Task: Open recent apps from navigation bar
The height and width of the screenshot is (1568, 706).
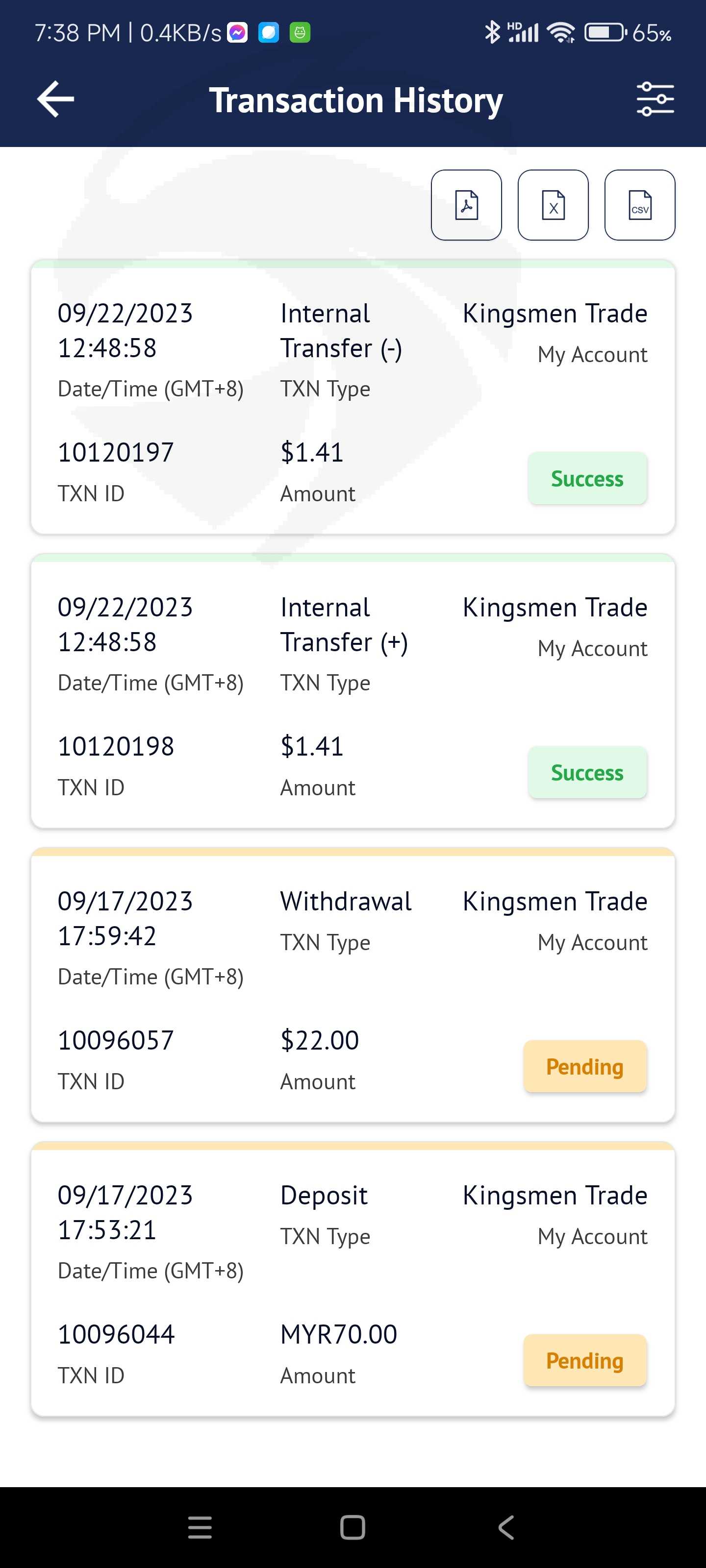Action: point(200,1527)
